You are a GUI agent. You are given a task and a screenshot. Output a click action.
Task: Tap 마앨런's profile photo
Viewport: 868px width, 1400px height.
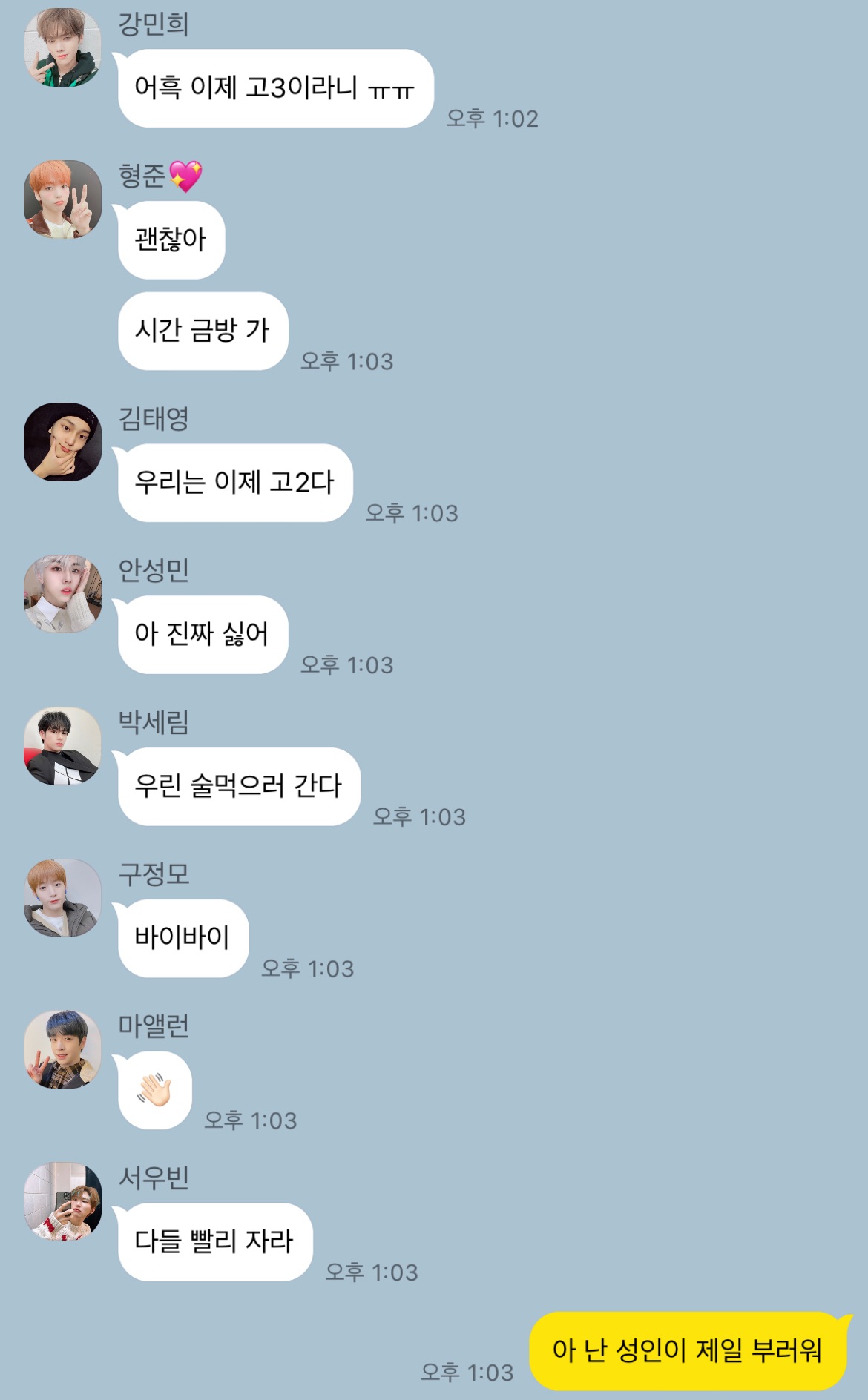(62, 1049)
